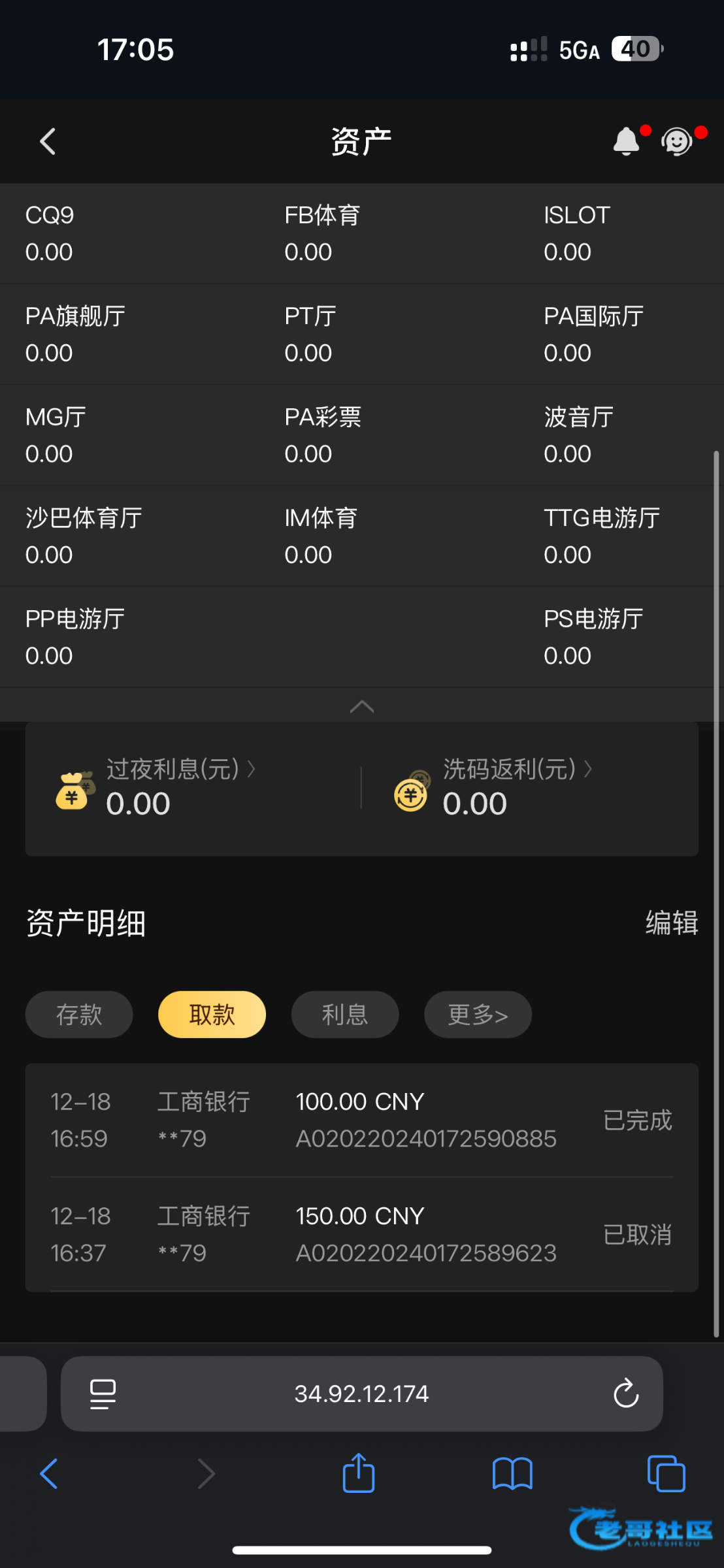This screenshot has height=1568, width=724.
Task: Open customer service chat icon
Action: tap(677, 141)
